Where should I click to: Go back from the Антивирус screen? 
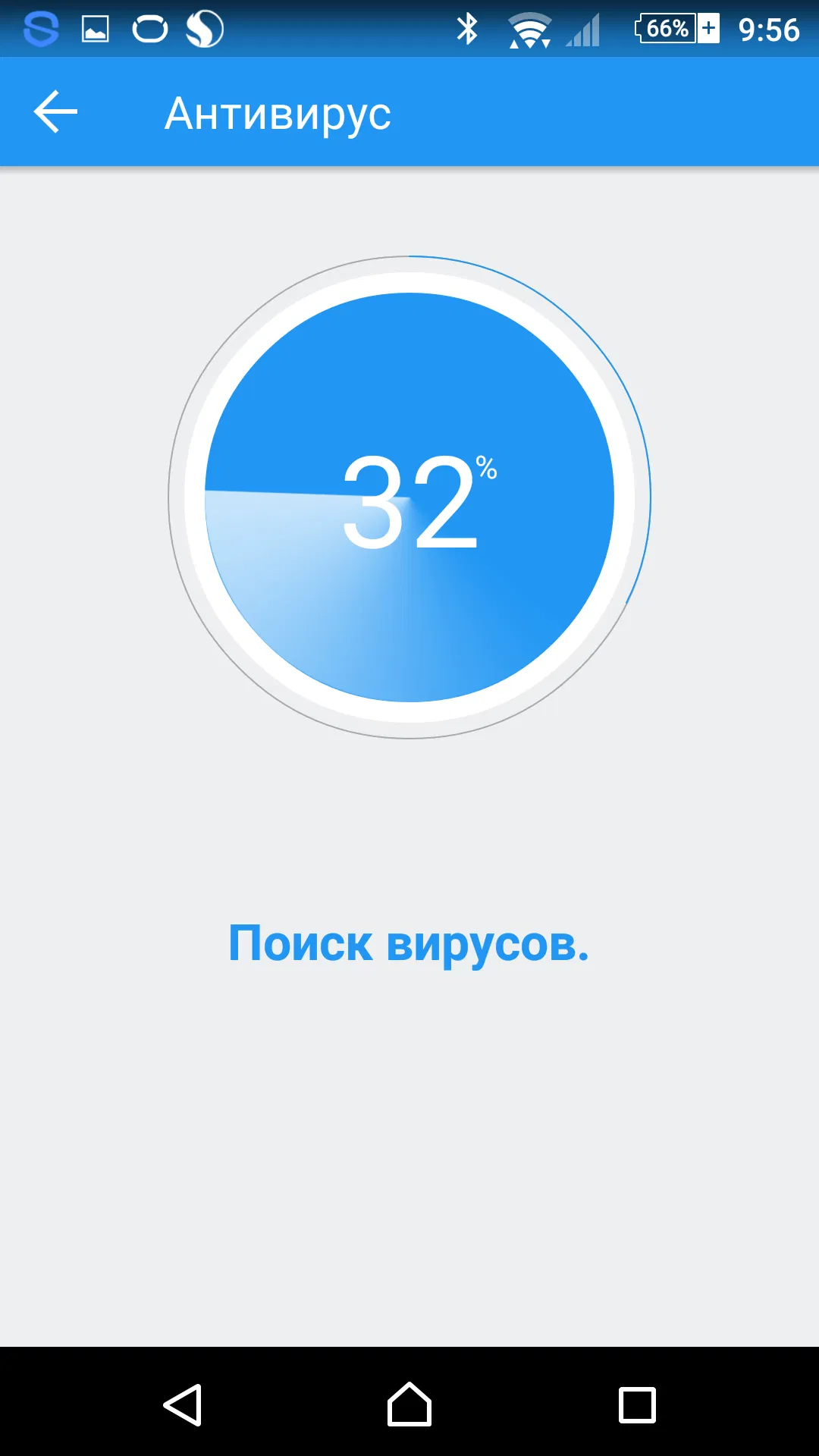55,112
